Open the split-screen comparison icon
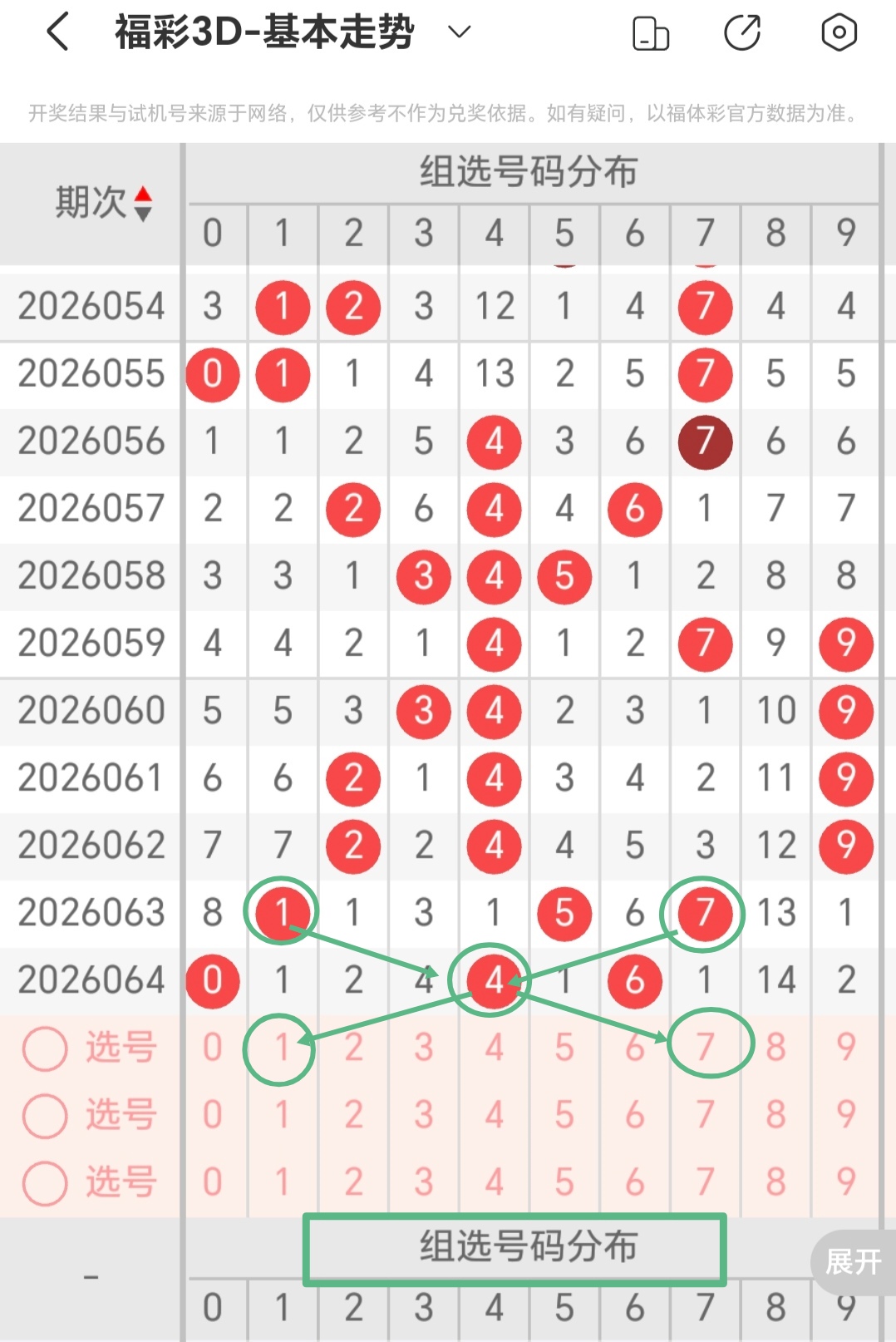The height and width of the screenshot is (1342, 896). click(651, 32)
